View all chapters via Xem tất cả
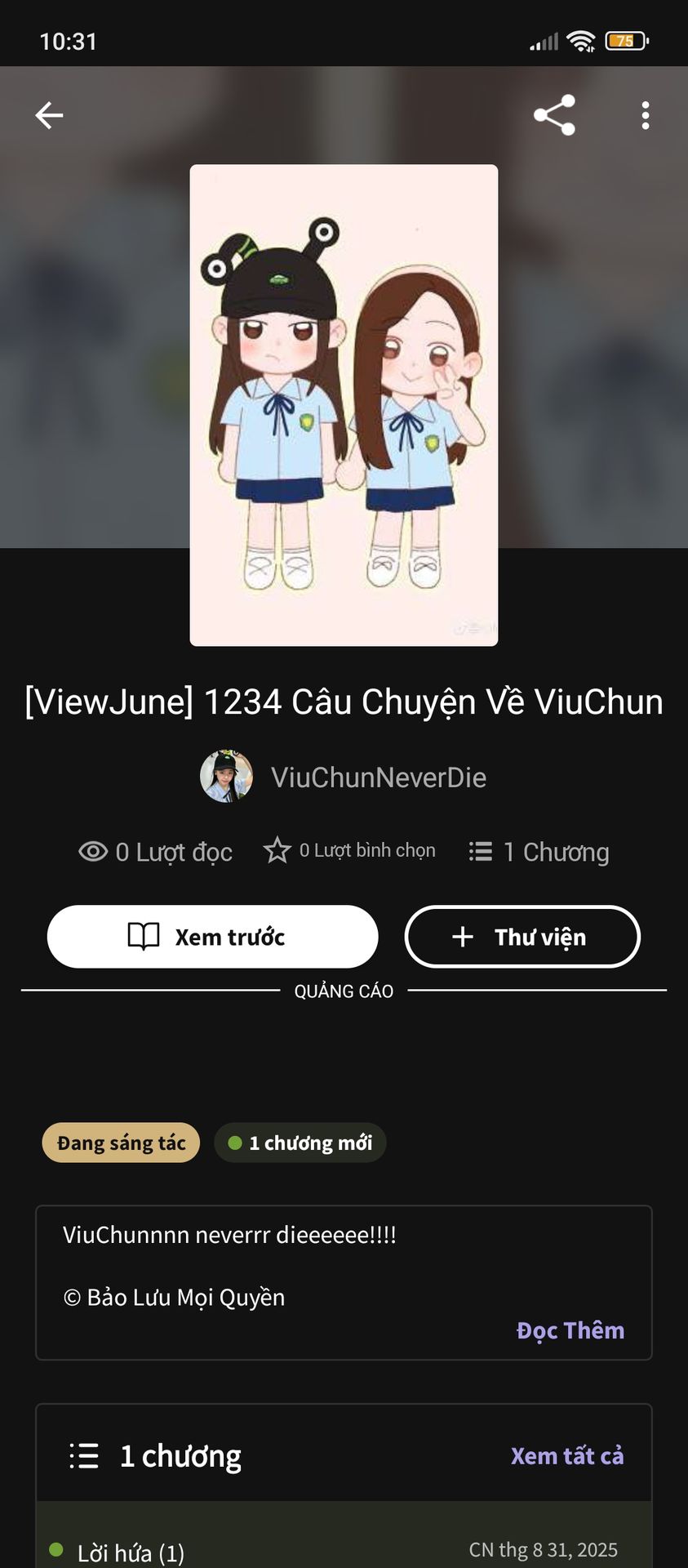The height and width of the screenshot is (1568, 688). click(567, 1456)
